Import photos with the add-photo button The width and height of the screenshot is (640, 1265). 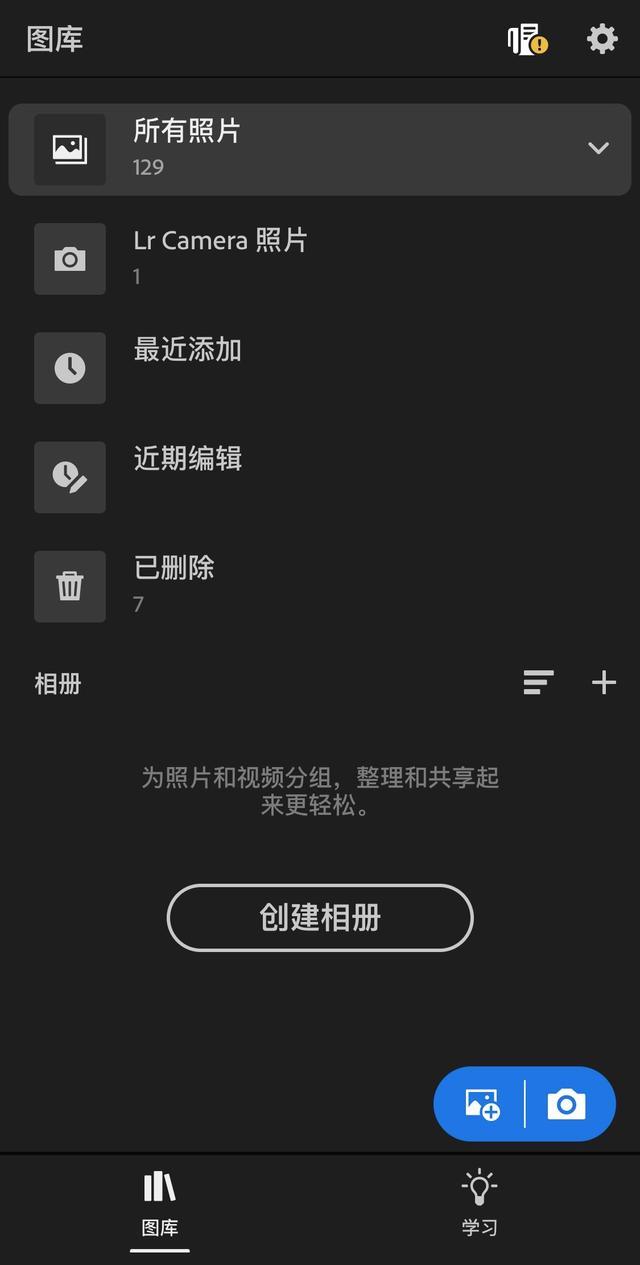click(482, 1104)
